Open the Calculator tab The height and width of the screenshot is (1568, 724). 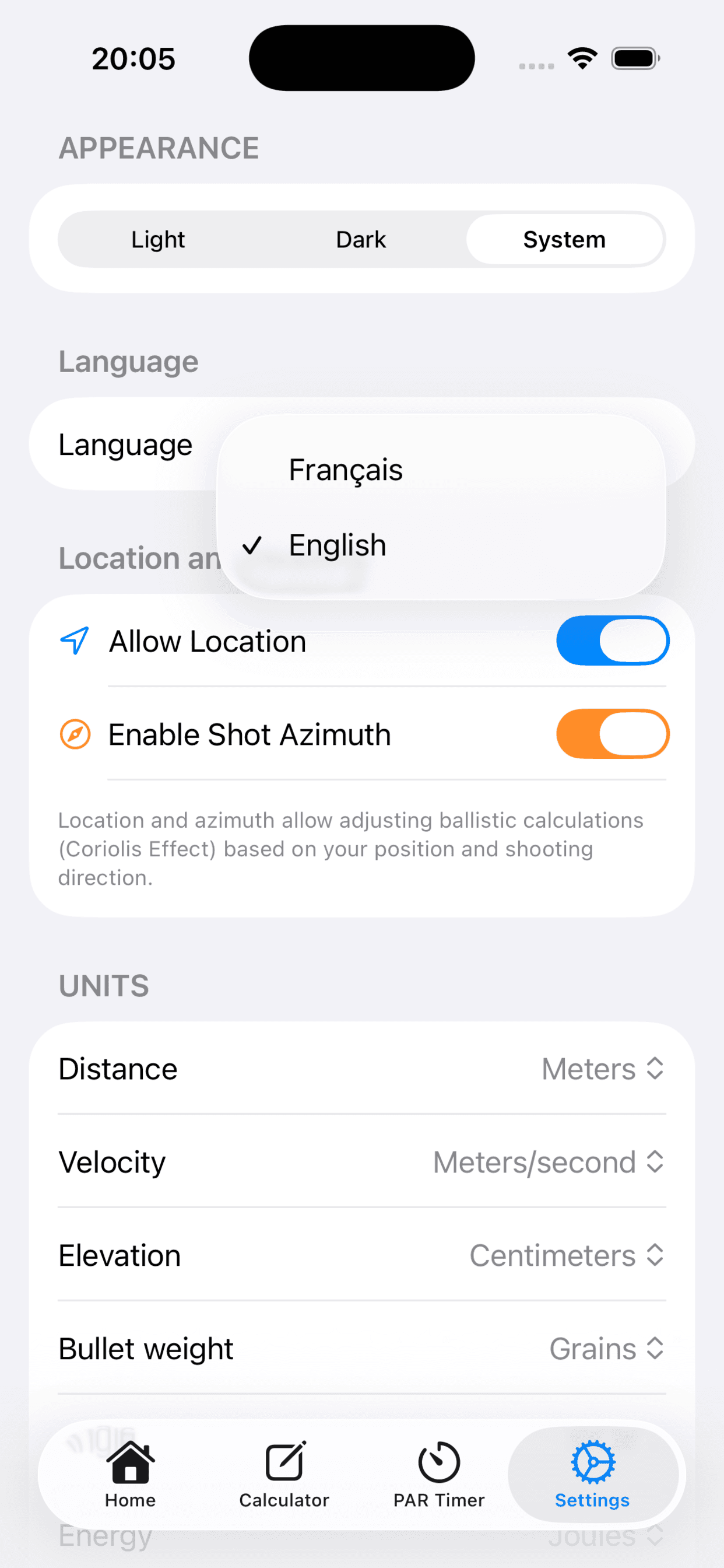pyautogui.click(x=284, y=1473)
